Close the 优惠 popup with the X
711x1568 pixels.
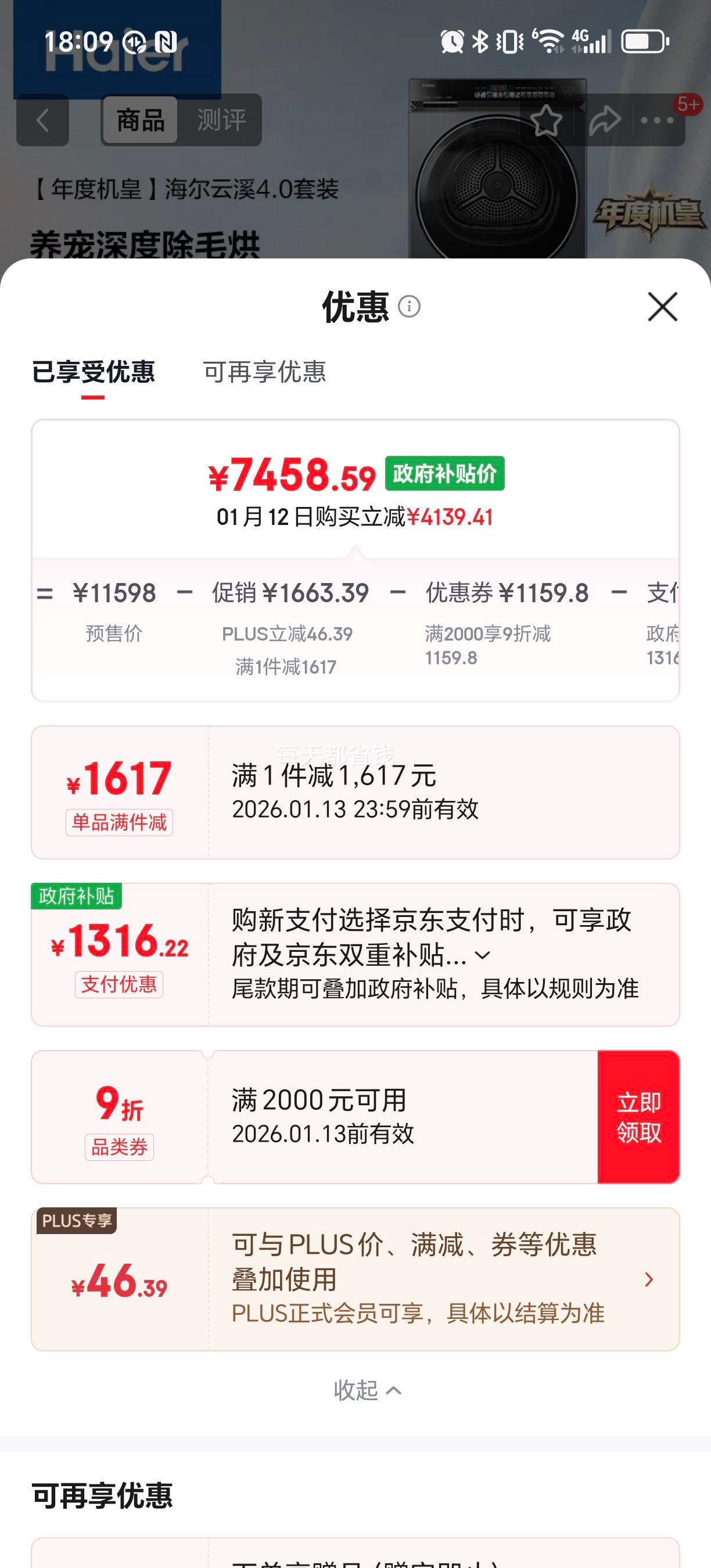(x=662, y=307)
